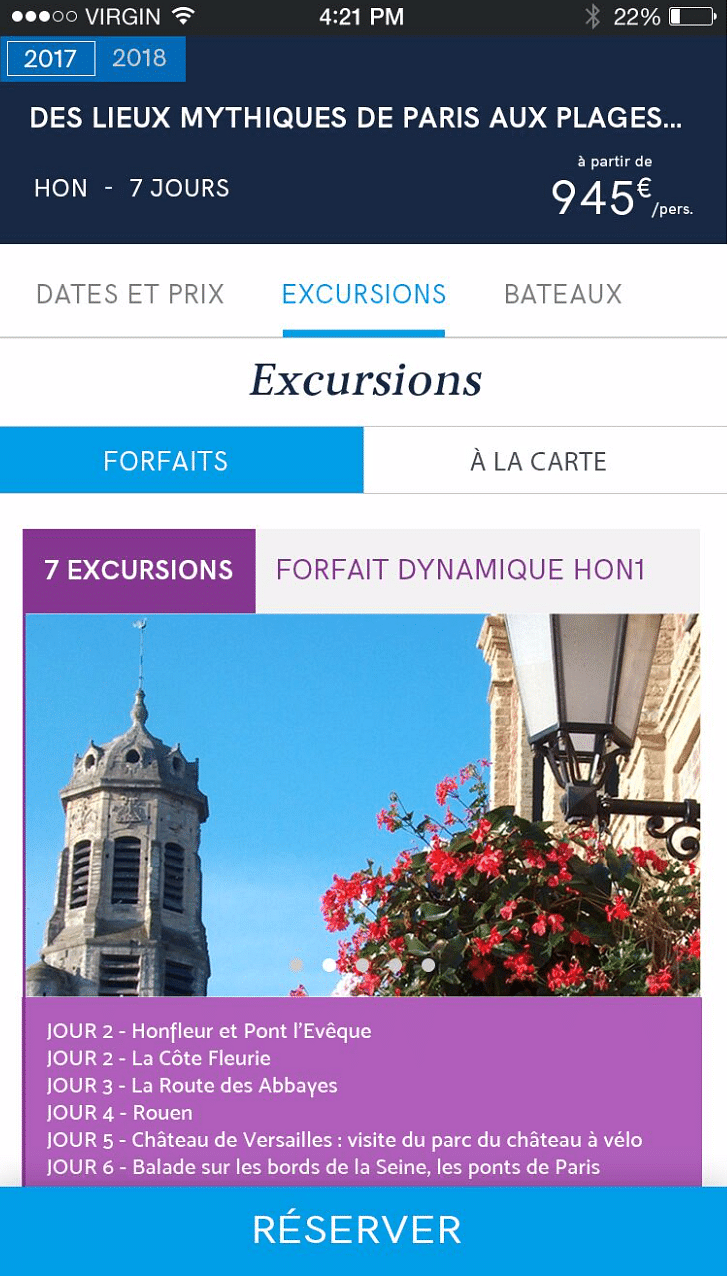Select the Excursions tab

click(x=364, y=294)
